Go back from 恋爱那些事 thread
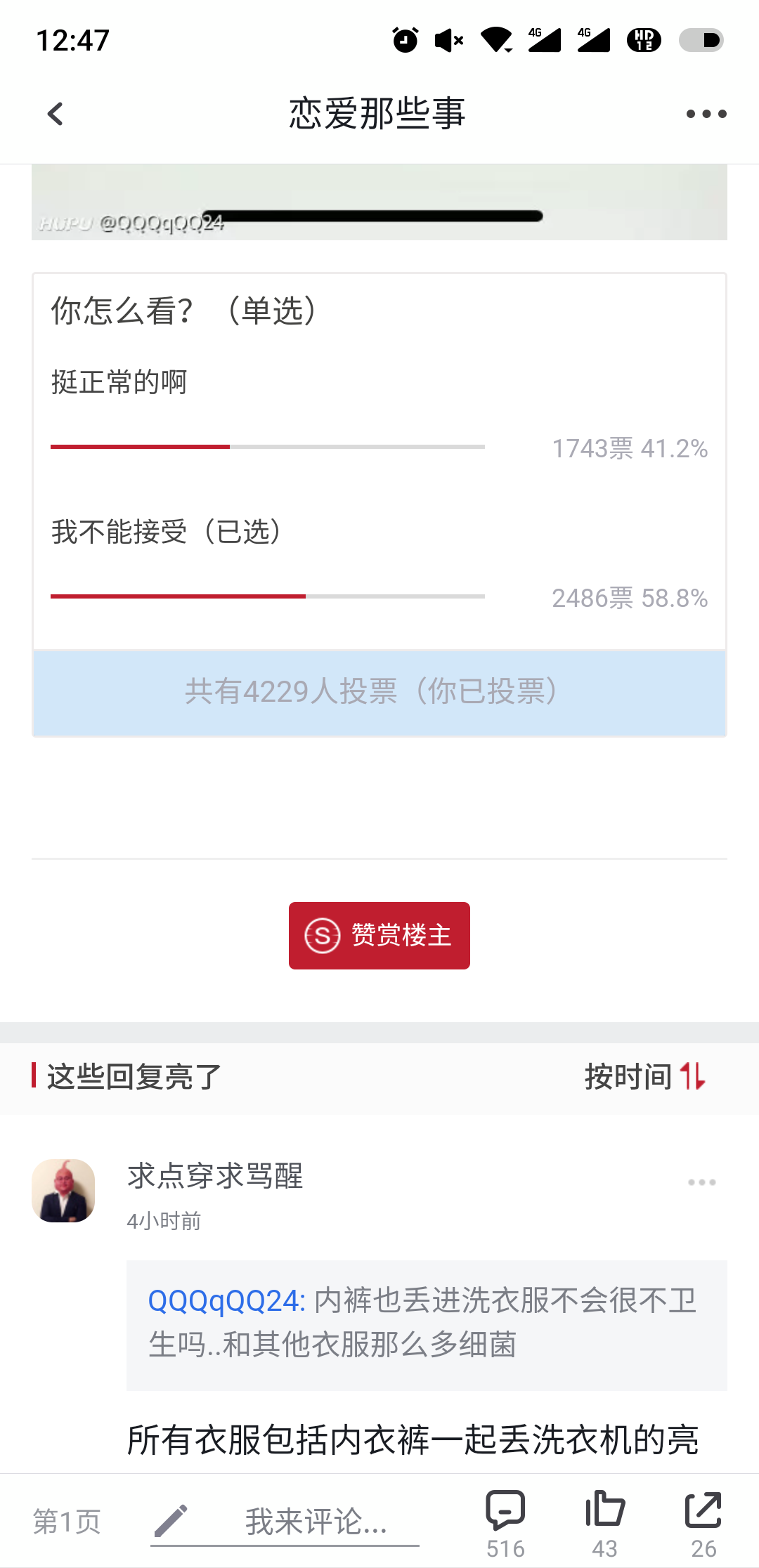This screenshot has height=1568, width=759. [x=56, y=114]
